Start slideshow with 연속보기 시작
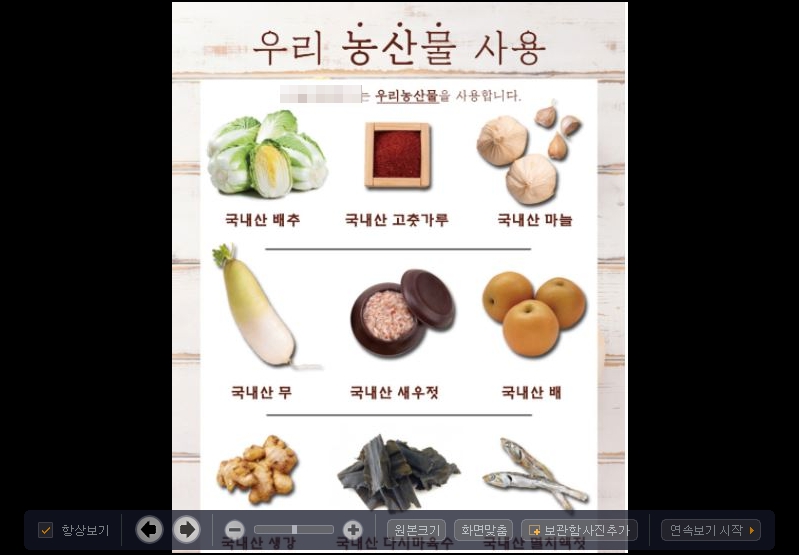 [x=711, y=530]
